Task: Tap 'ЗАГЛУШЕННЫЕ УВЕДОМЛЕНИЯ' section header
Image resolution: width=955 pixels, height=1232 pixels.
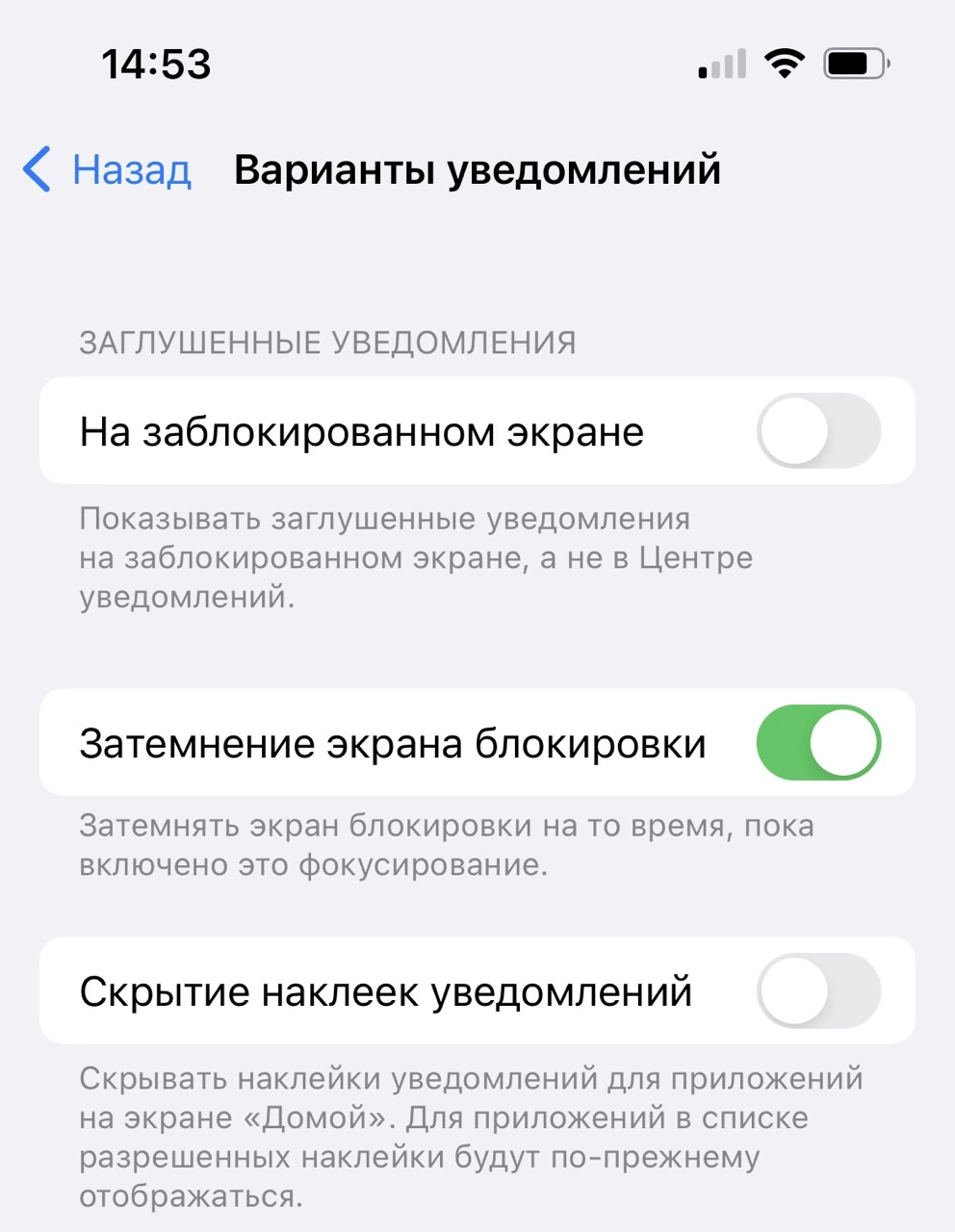Action: 326,341
